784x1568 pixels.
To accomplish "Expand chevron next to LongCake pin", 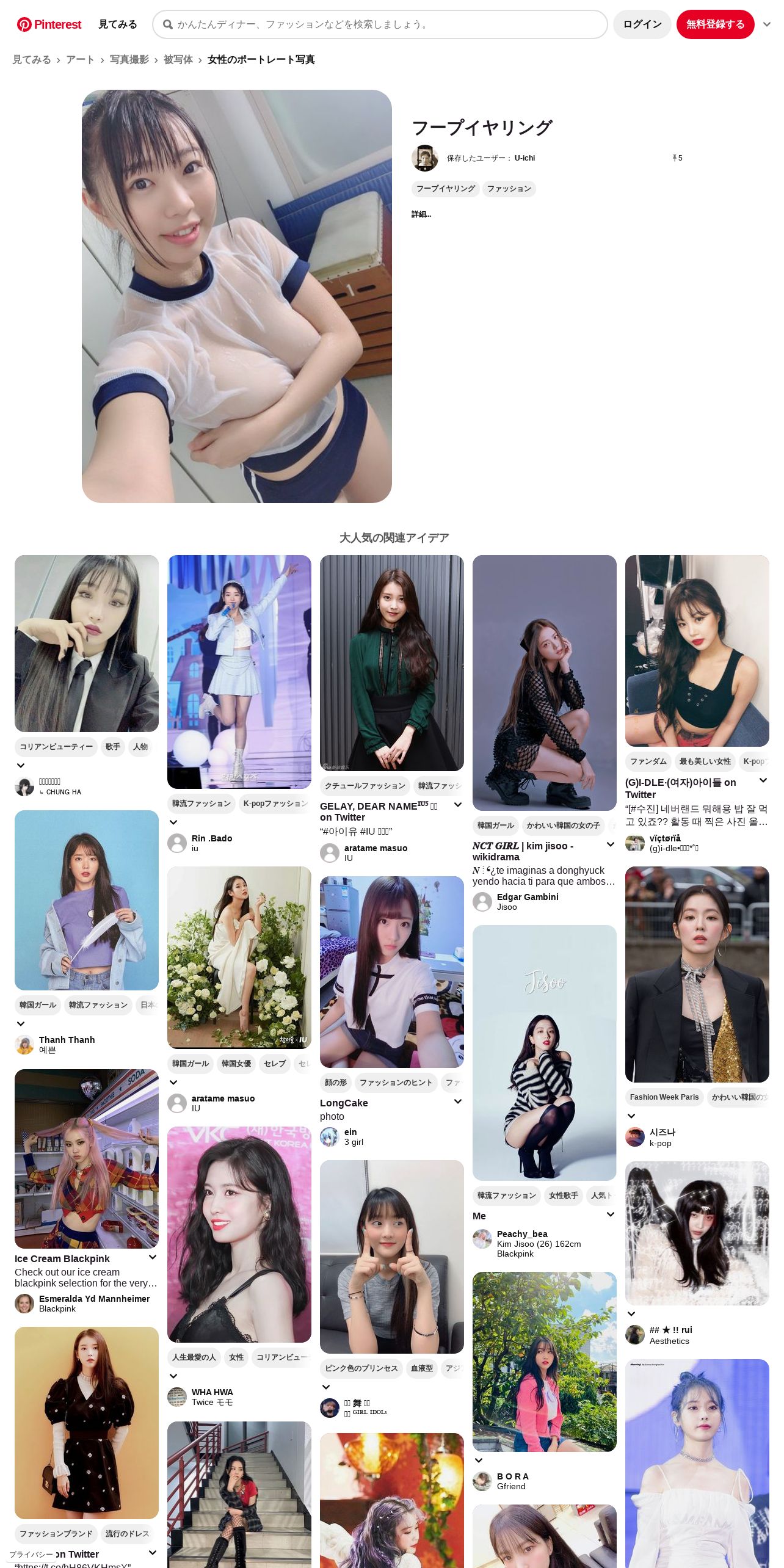I will [x=458, y=1102].
